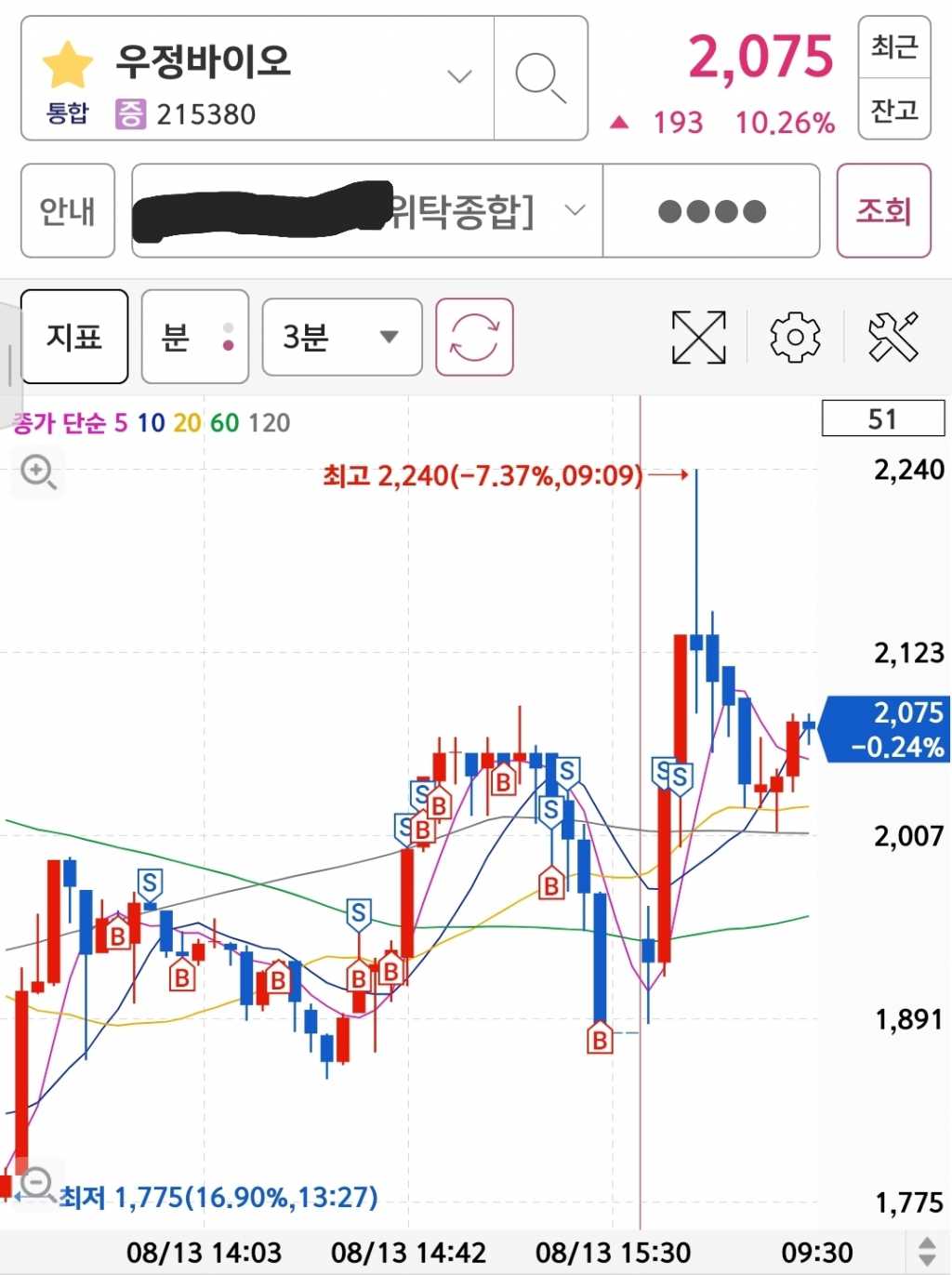Open the 잔고 balance button
Viewport: 952px width, 1275px height.
(893, 110)
